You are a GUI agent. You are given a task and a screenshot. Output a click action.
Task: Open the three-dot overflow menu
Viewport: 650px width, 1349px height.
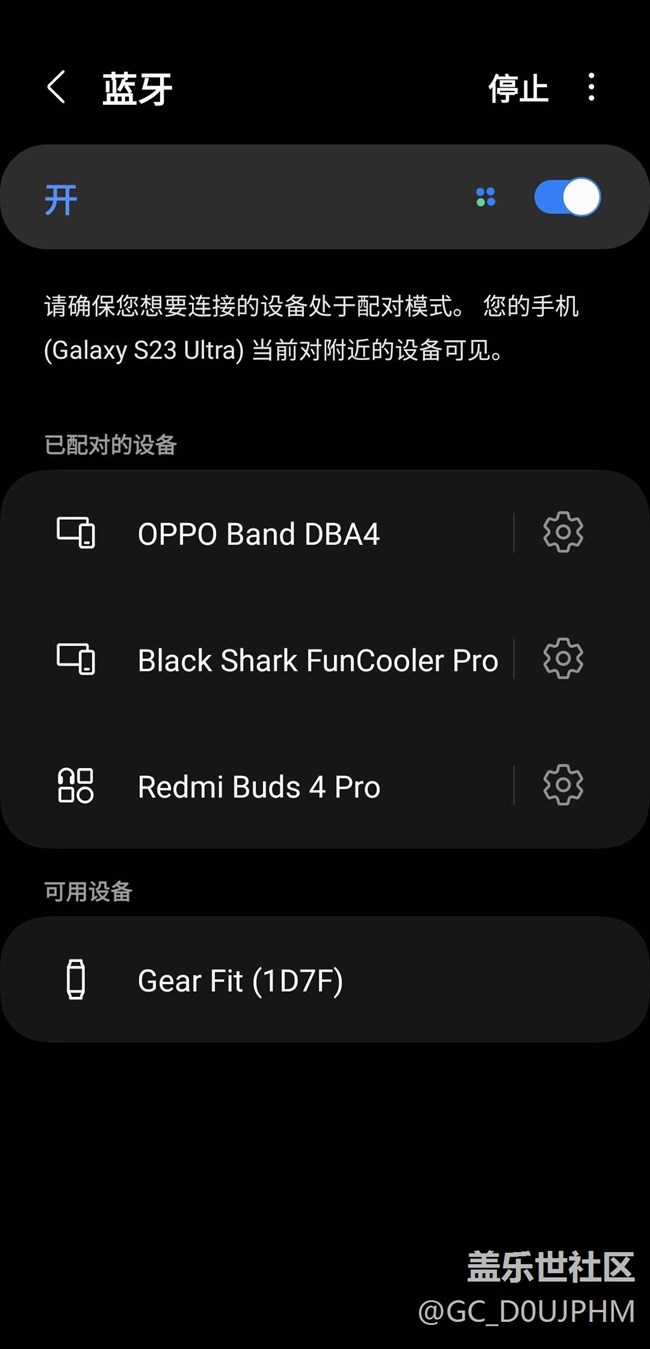pyautogui.click(x=591, y=88)
